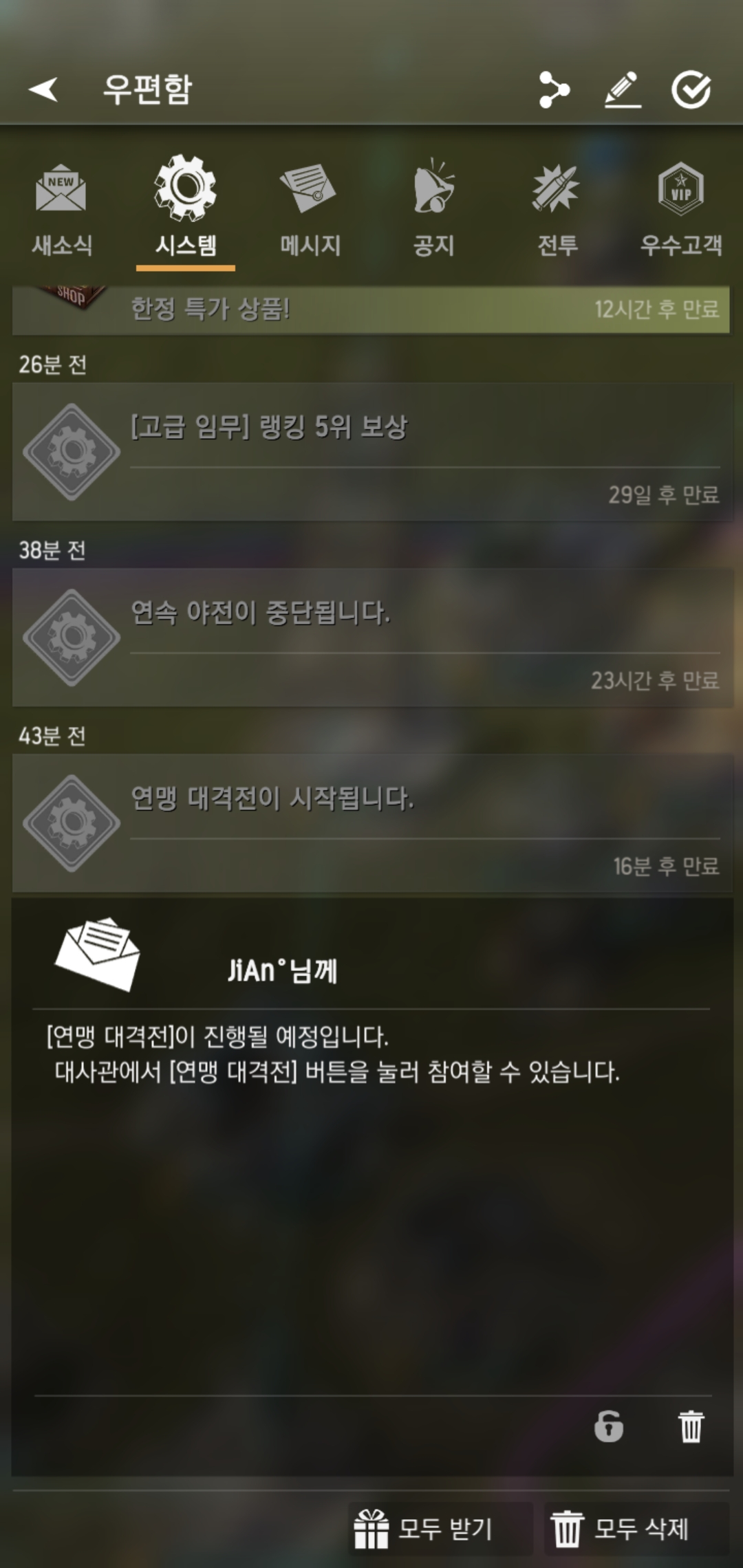Open the 연속 야전이 중단됩니다 mail
Screen dimensions: 743x1568
click(371, 638)
